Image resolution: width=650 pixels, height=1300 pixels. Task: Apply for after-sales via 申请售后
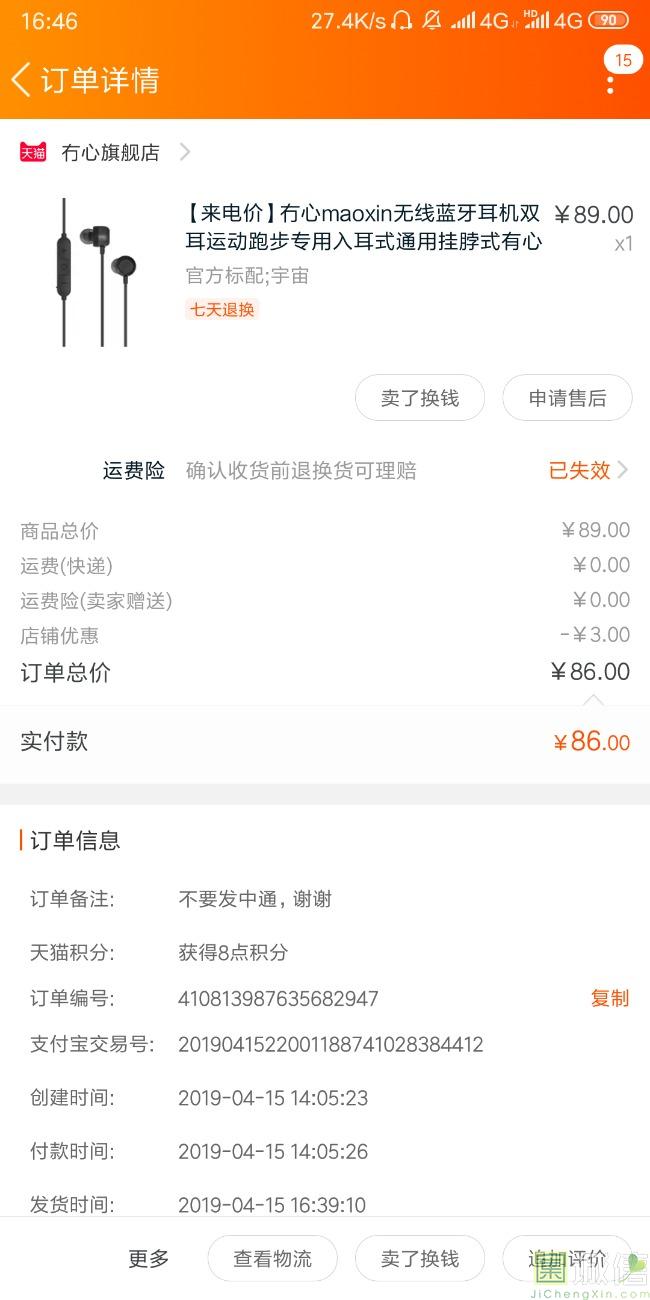567,398
